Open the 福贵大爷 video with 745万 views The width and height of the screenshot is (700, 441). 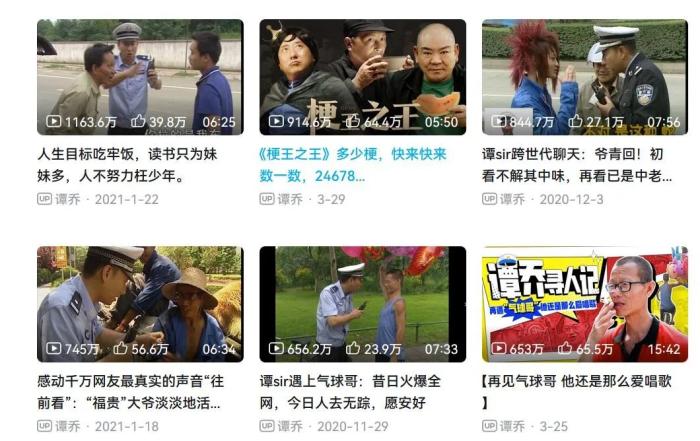(x=140, y=304)
